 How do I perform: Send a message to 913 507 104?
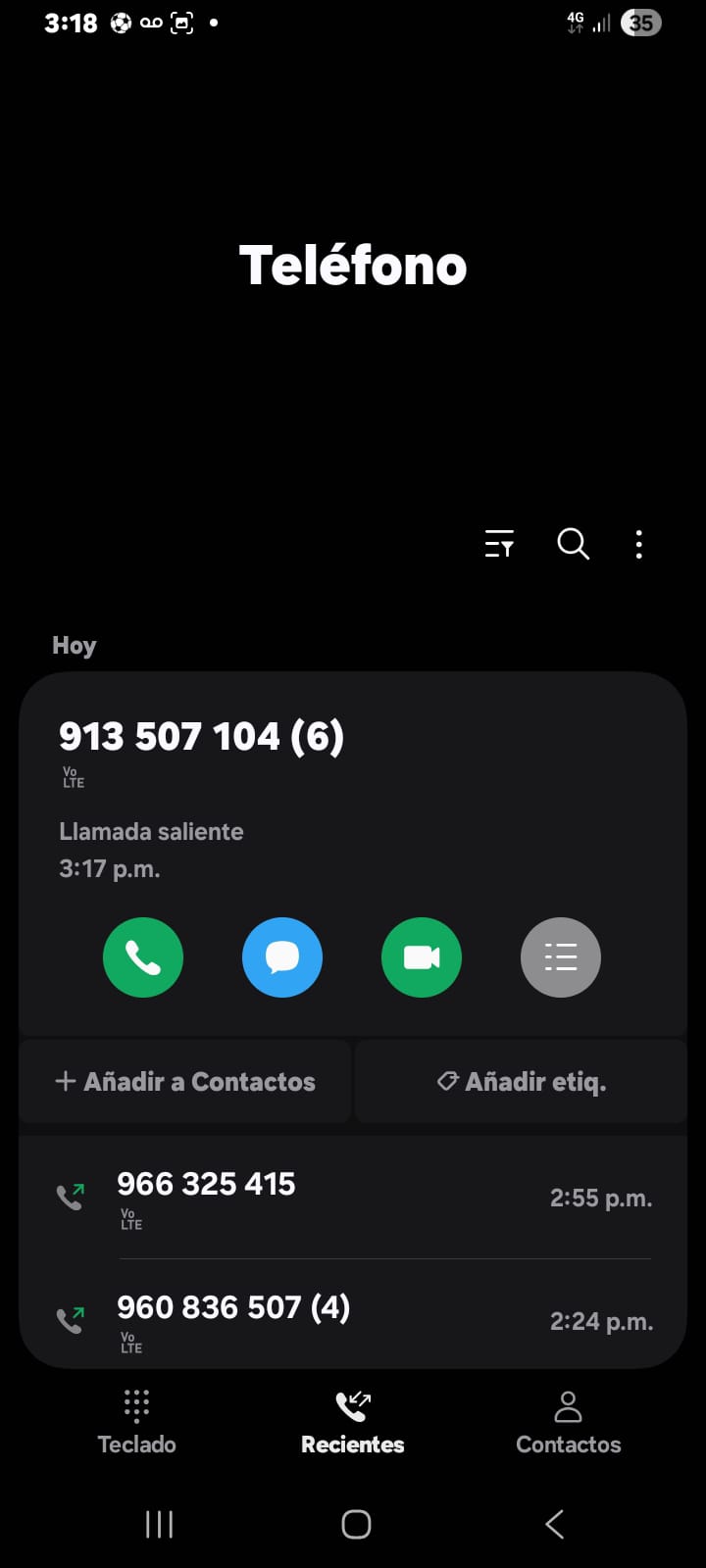coord(282,957)
